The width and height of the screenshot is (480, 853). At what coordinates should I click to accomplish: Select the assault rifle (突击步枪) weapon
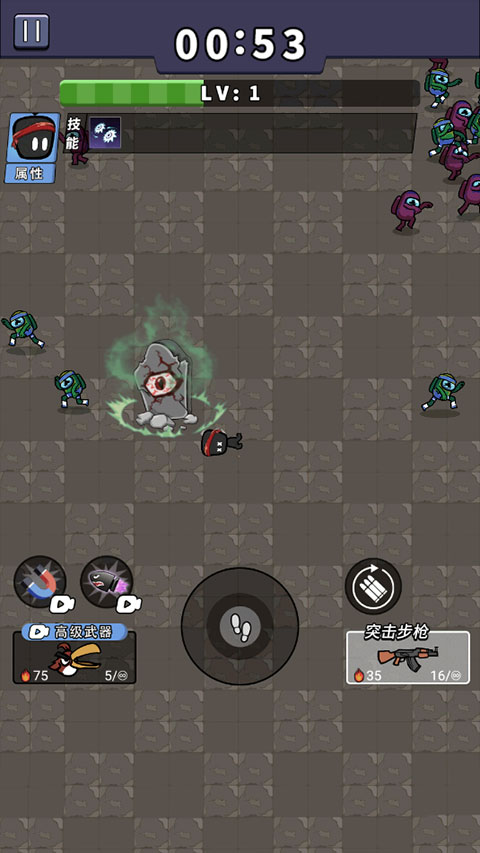[408, 657]
